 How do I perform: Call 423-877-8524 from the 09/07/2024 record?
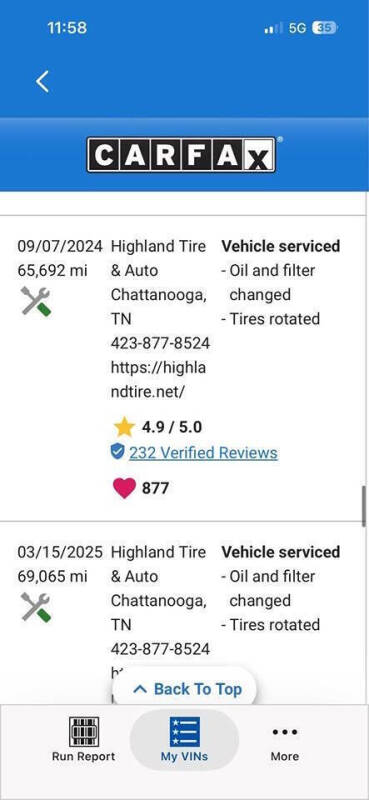coord(160,343)
